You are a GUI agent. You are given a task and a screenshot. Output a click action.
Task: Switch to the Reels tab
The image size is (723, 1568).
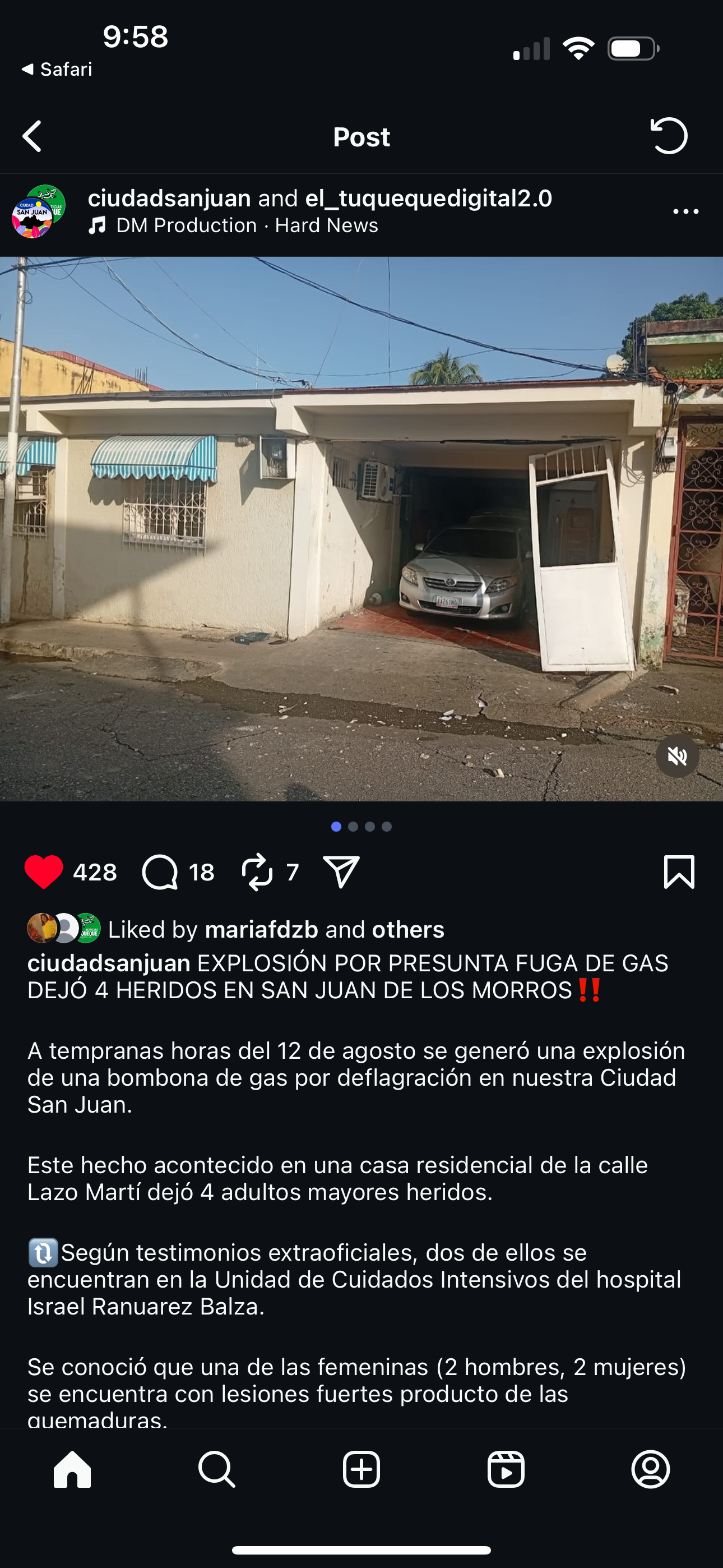(506, 1469)
